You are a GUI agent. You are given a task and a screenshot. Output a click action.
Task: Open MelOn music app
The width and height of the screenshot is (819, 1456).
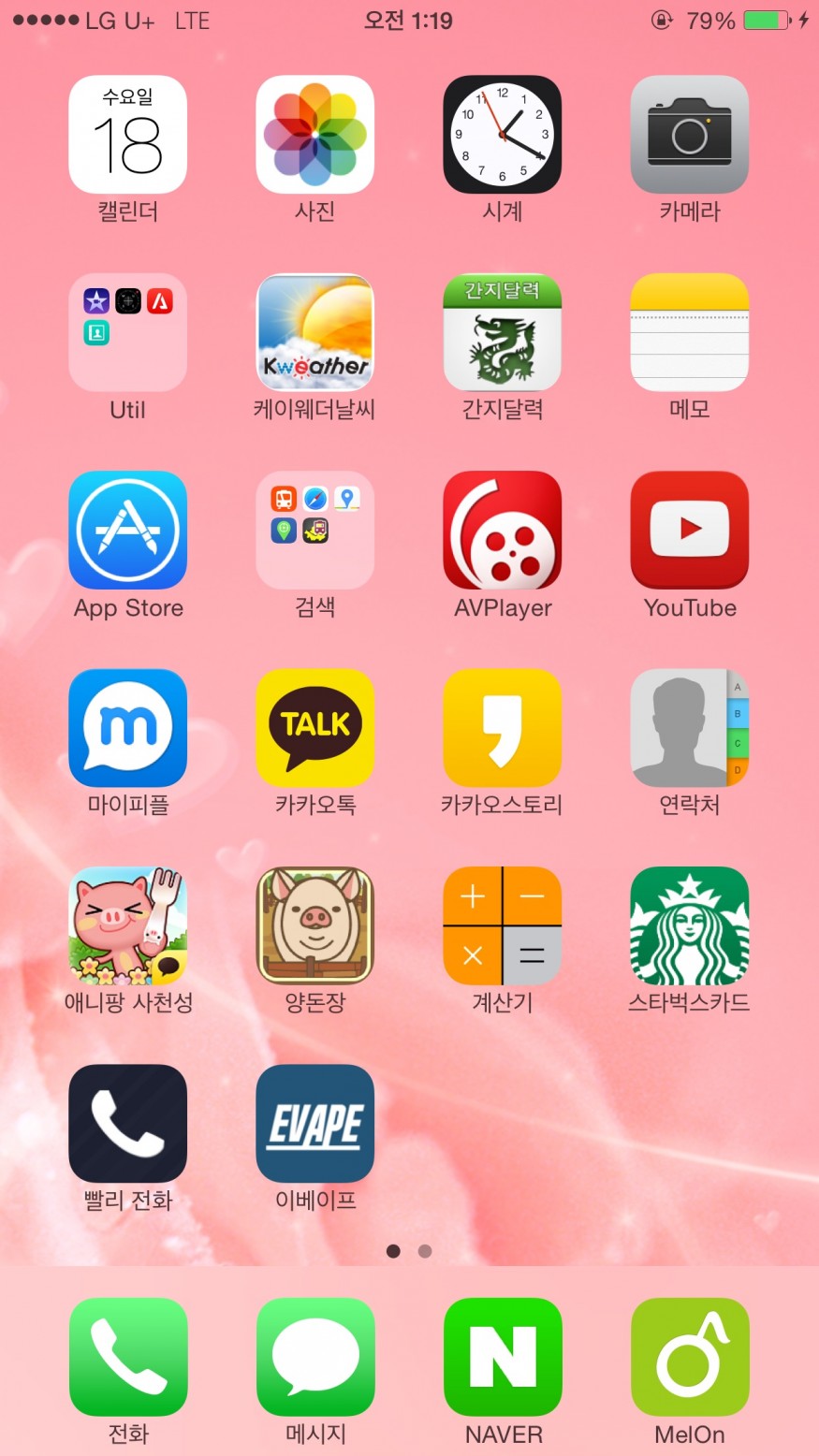tap(689, 1356)
